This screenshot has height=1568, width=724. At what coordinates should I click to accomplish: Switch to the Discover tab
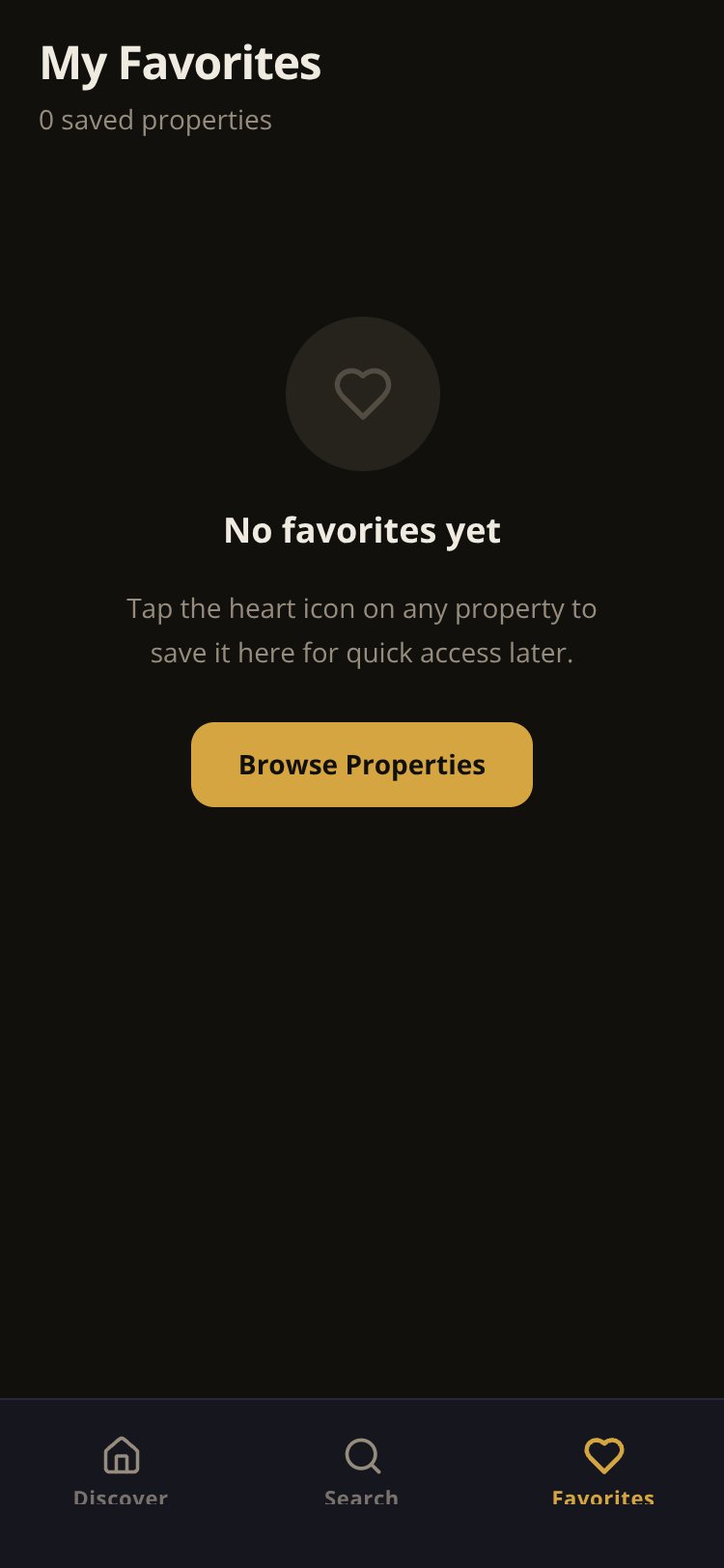tap(121, 1471)
